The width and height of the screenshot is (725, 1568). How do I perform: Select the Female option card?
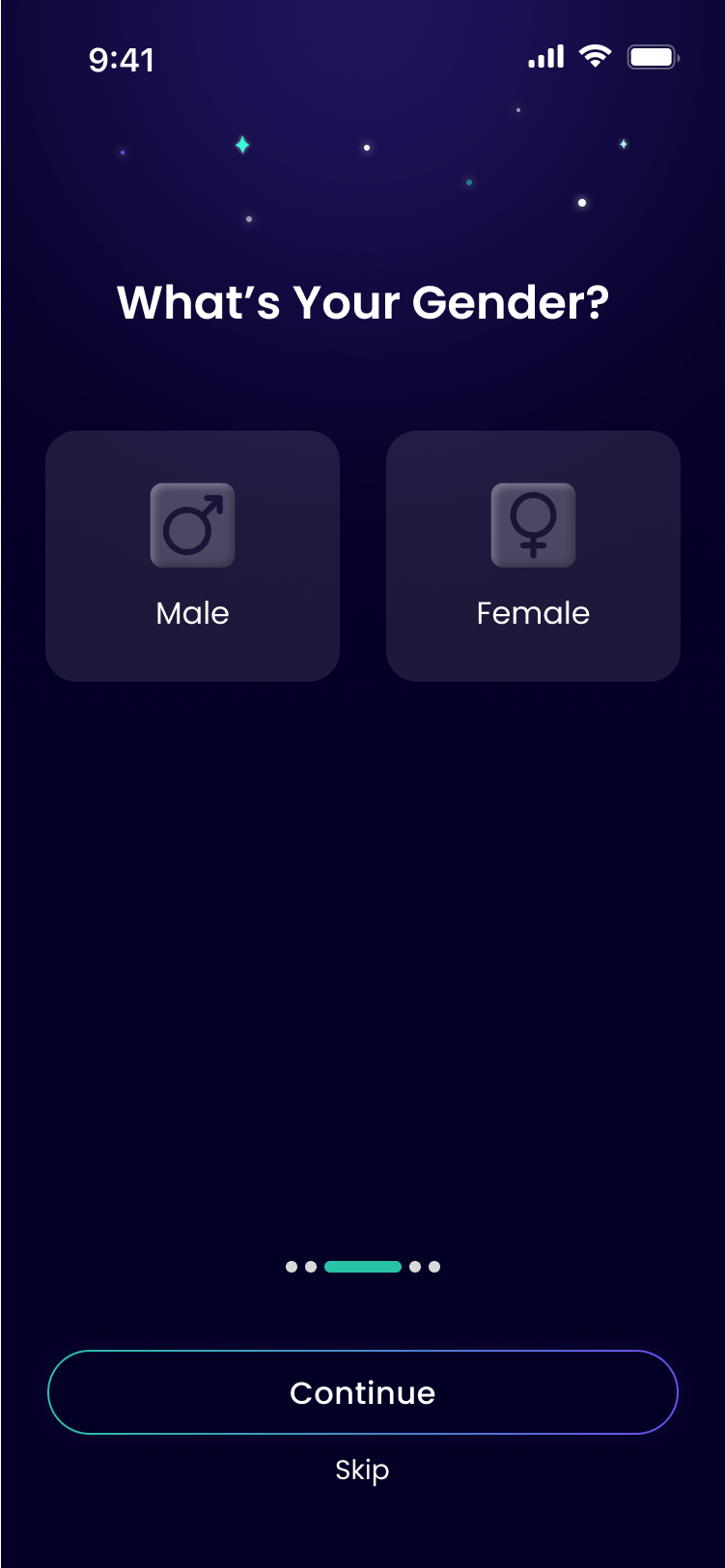533,554
